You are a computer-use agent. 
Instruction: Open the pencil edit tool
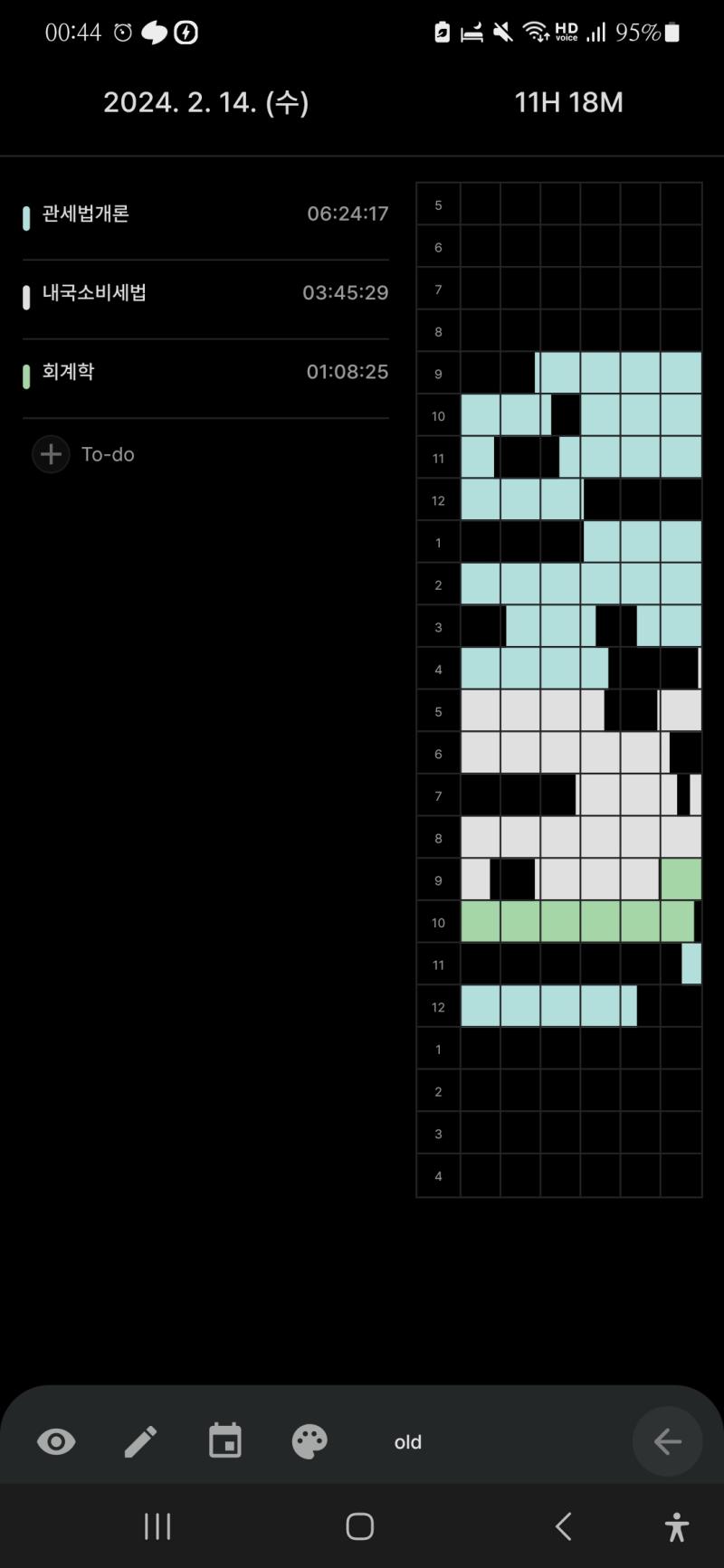pos(140,1442)
